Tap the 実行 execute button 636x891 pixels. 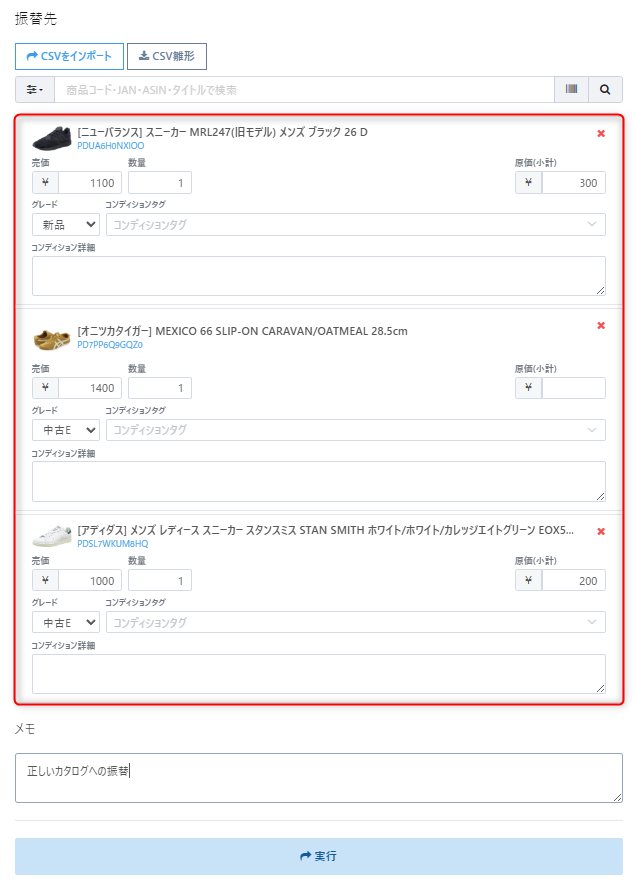click(x=318, y=857)
